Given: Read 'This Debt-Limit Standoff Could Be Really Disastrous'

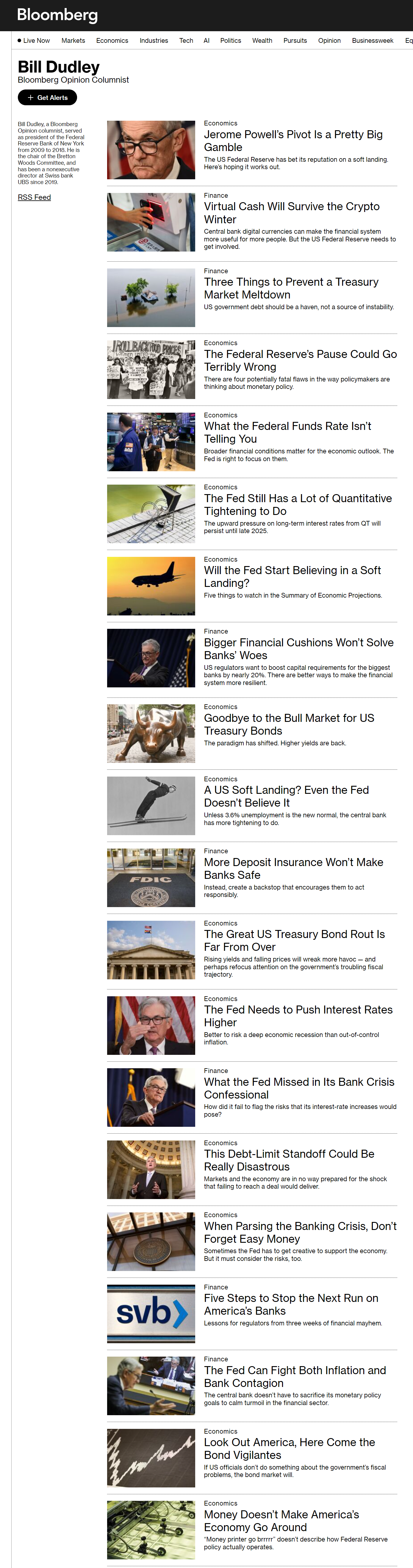Looking at the screenshot, I should [289, 1160].
